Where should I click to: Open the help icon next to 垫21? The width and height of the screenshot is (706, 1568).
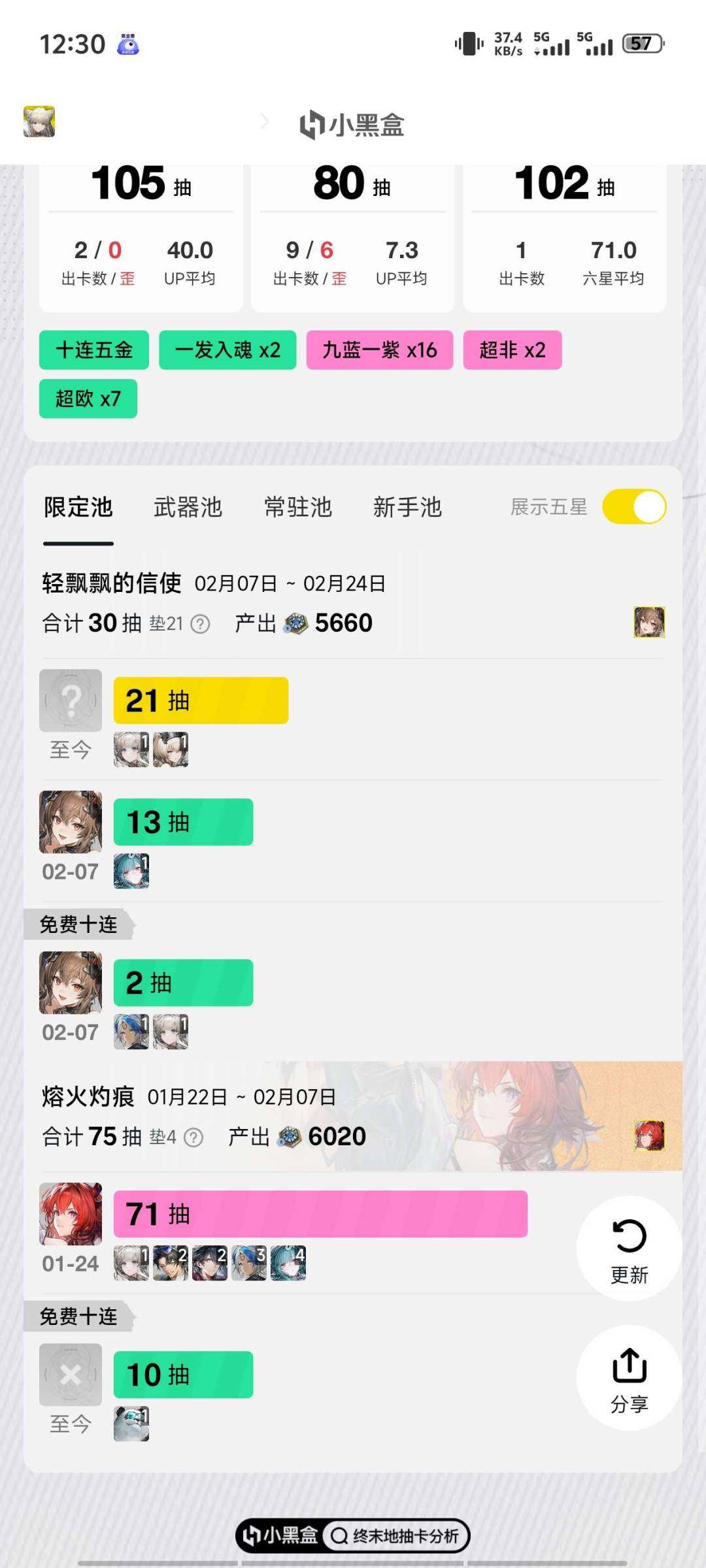200,625
